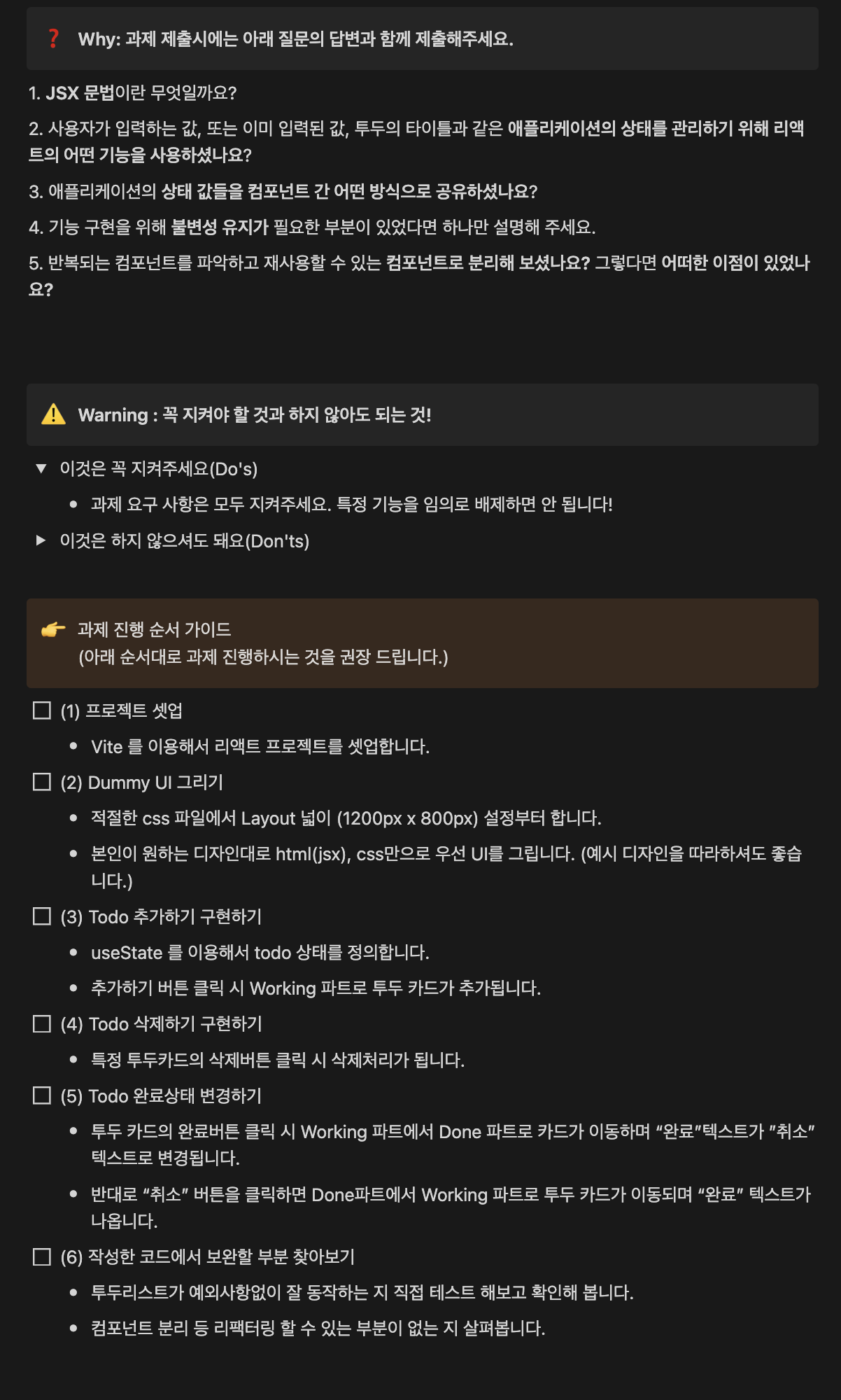Check the (2) Dummy UI 그리기 checkbox

point(42,782)
